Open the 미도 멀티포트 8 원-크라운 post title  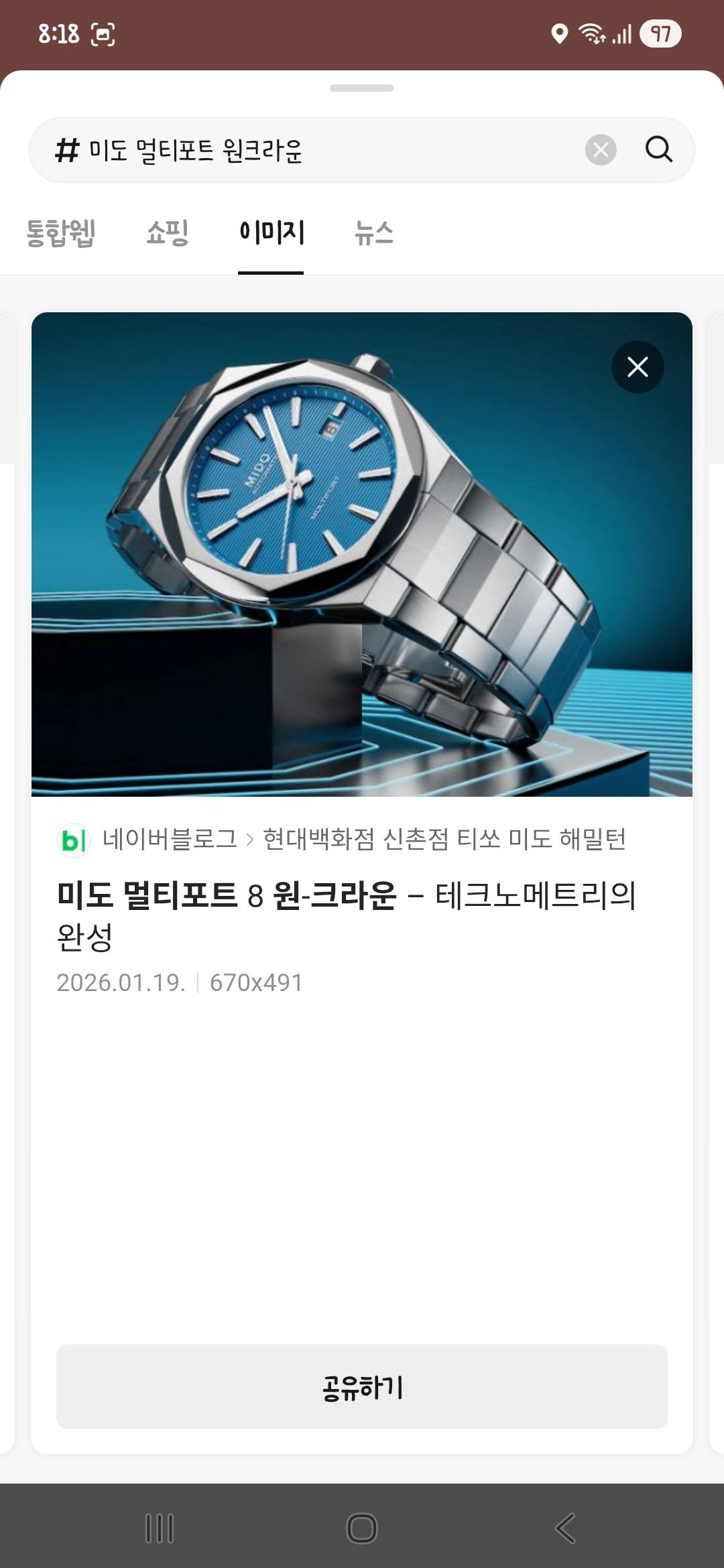(x=345, y=915)
